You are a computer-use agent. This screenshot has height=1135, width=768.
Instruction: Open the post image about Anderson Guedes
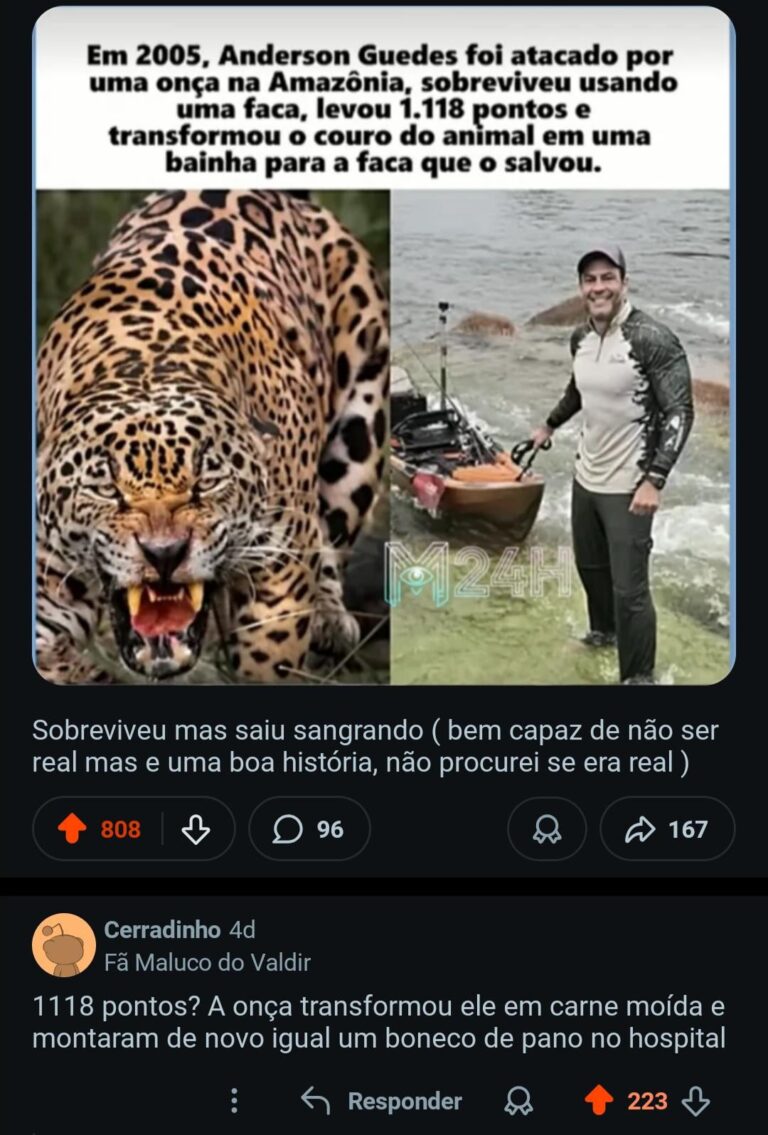click(384, 345)
